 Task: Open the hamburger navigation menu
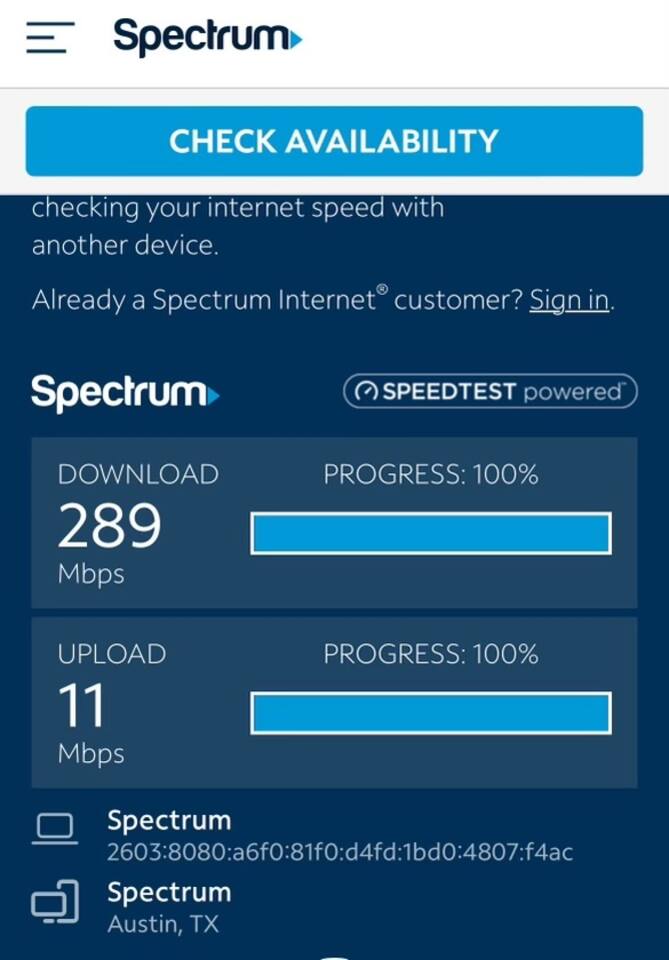click(x=51, y=38)
